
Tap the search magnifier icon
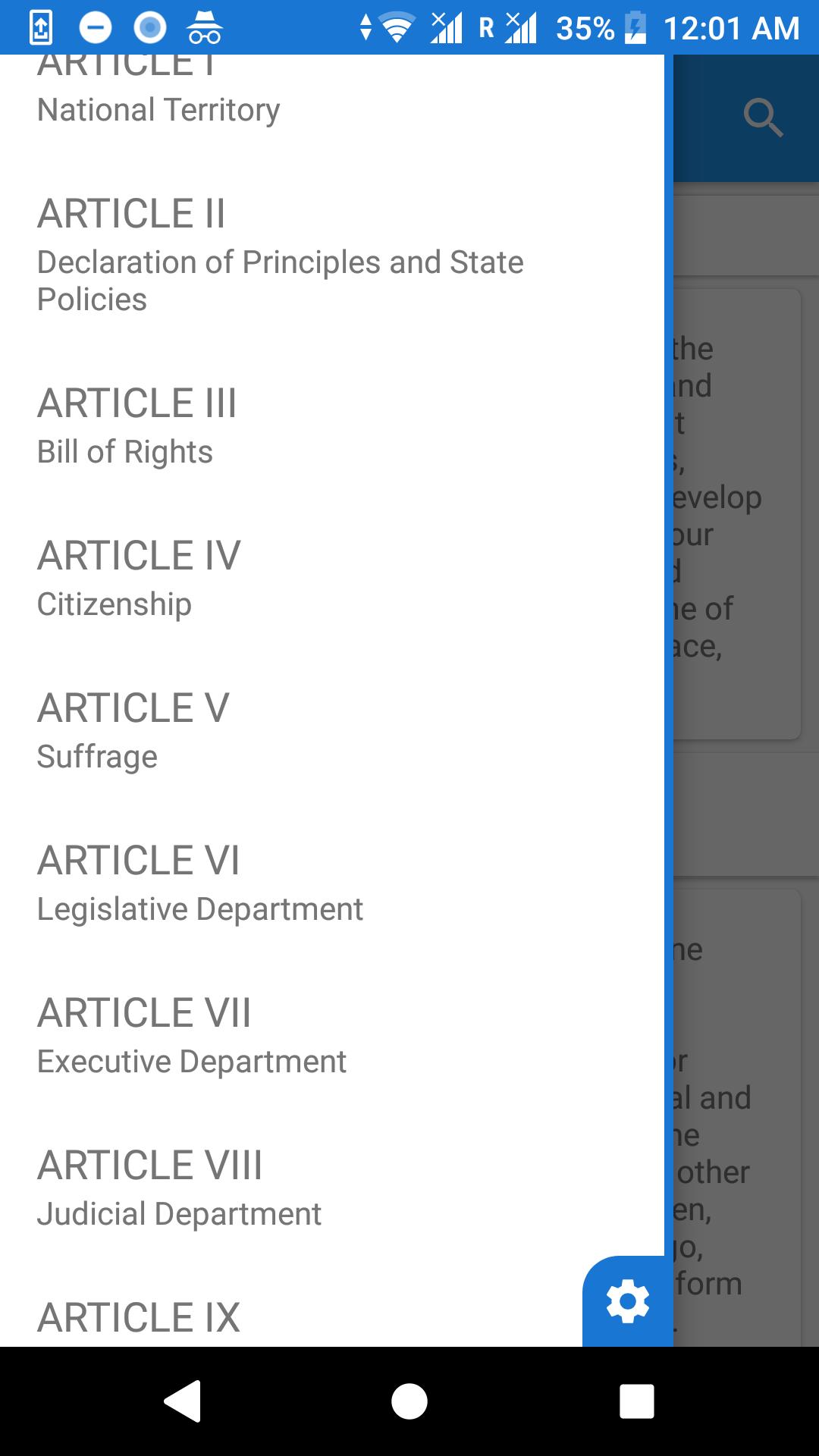coord(762,118)
